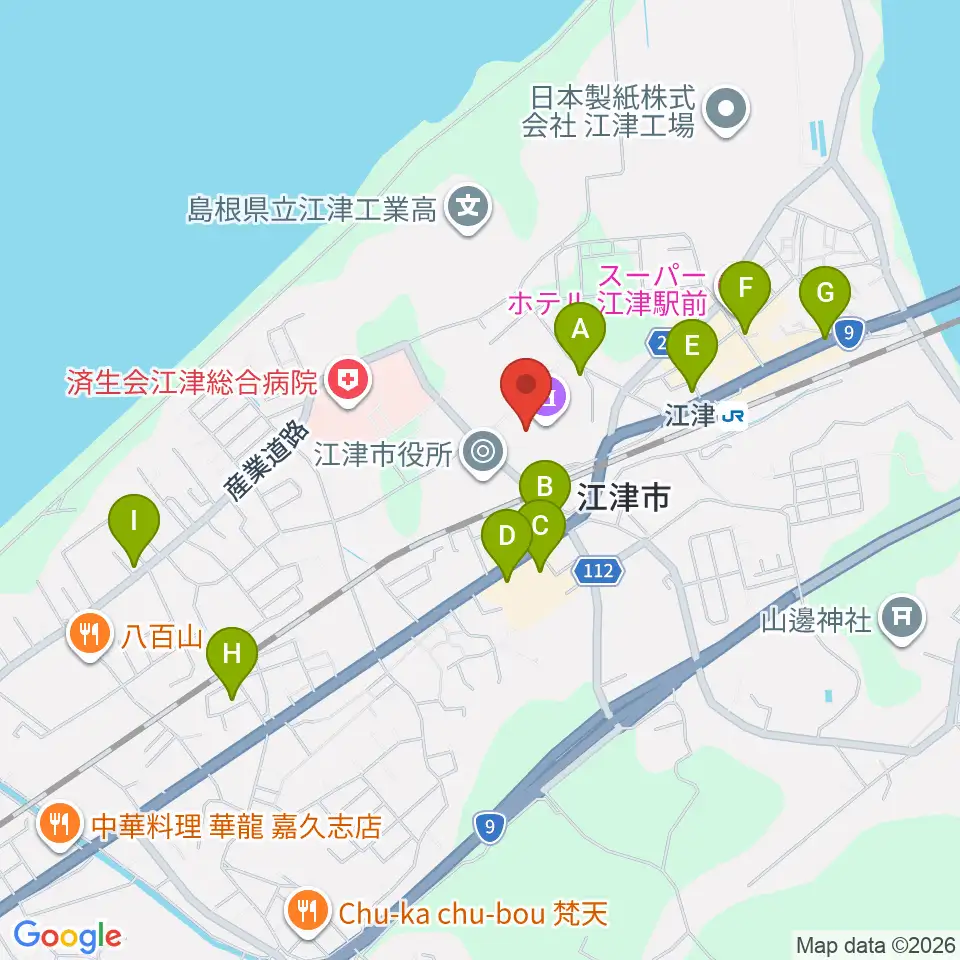This screenshot has width=960, height=960.
Task: Open the Google logo link
Action: click(68, 936)
